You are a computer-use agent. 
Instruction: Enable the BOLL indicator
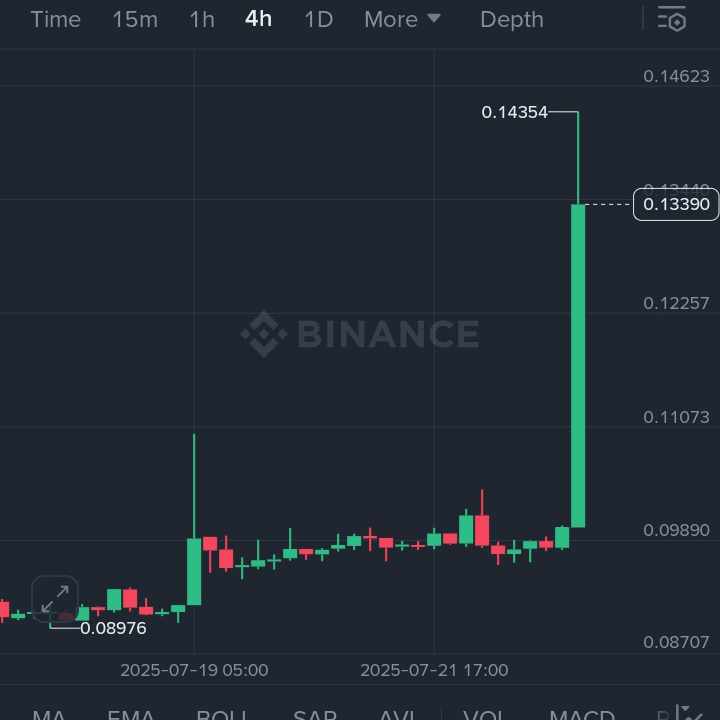[222, 714]
